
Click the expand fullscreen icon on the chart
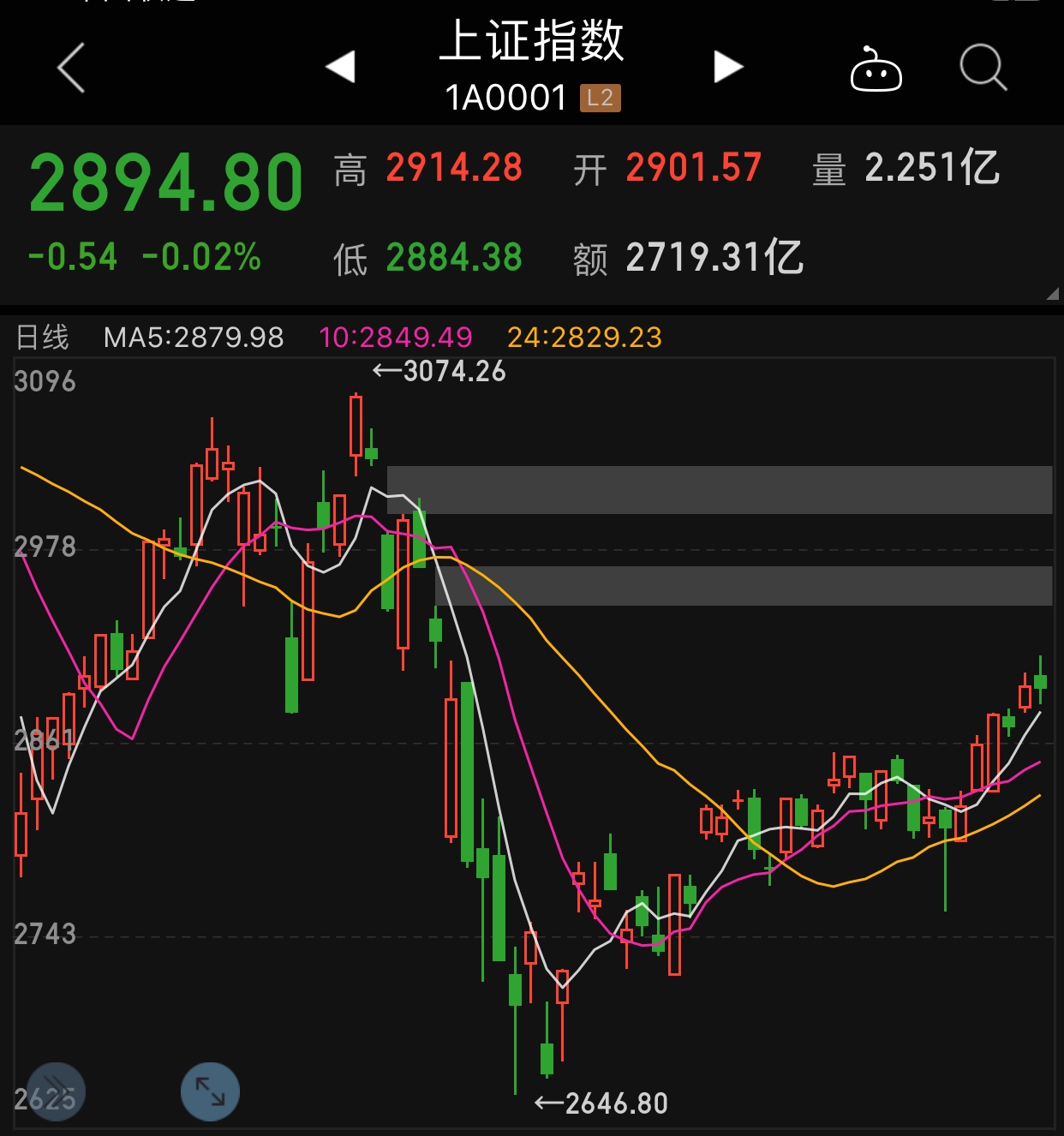[208, 1091]
